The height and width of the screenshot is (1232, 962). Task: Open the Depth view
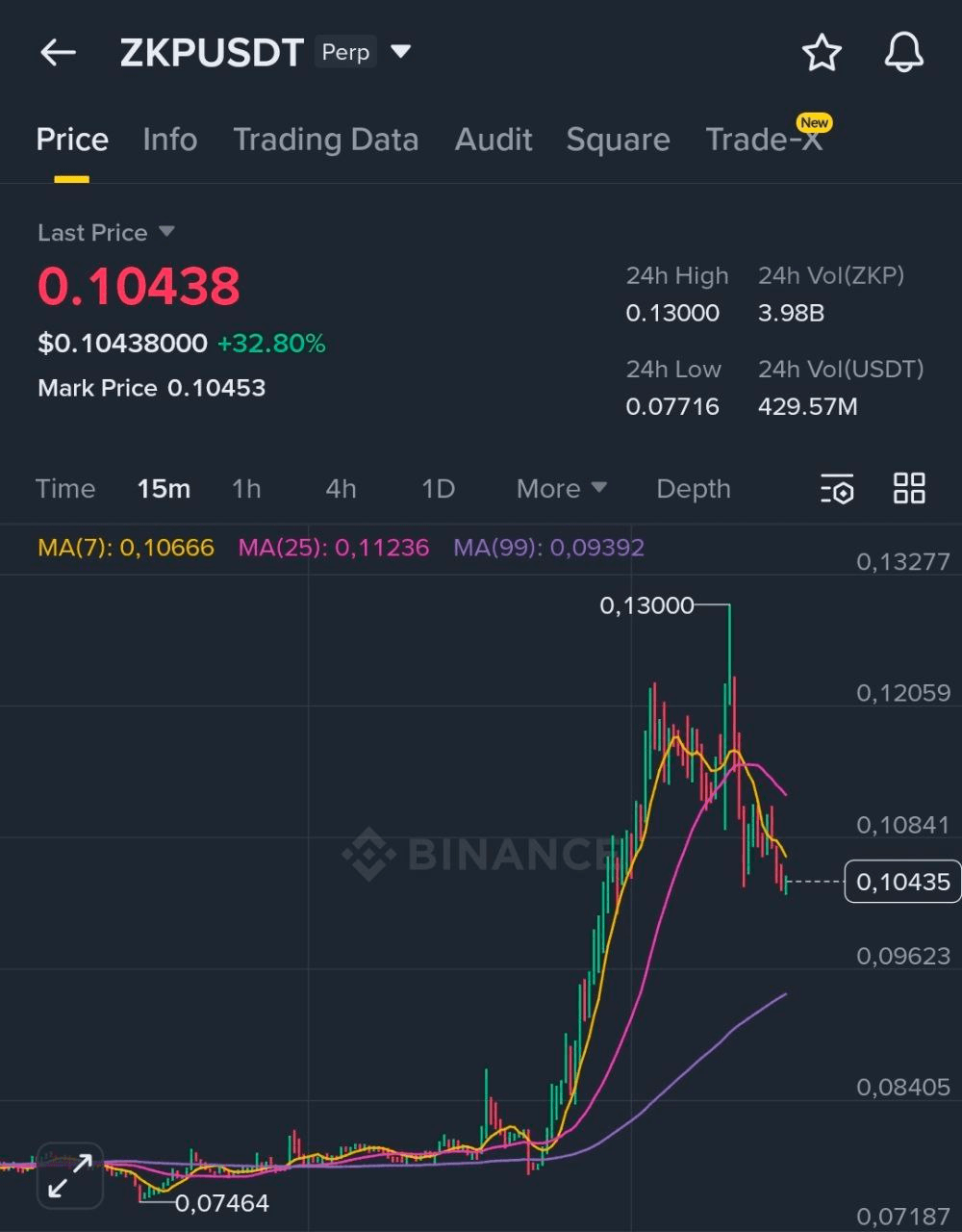(693, 489)
